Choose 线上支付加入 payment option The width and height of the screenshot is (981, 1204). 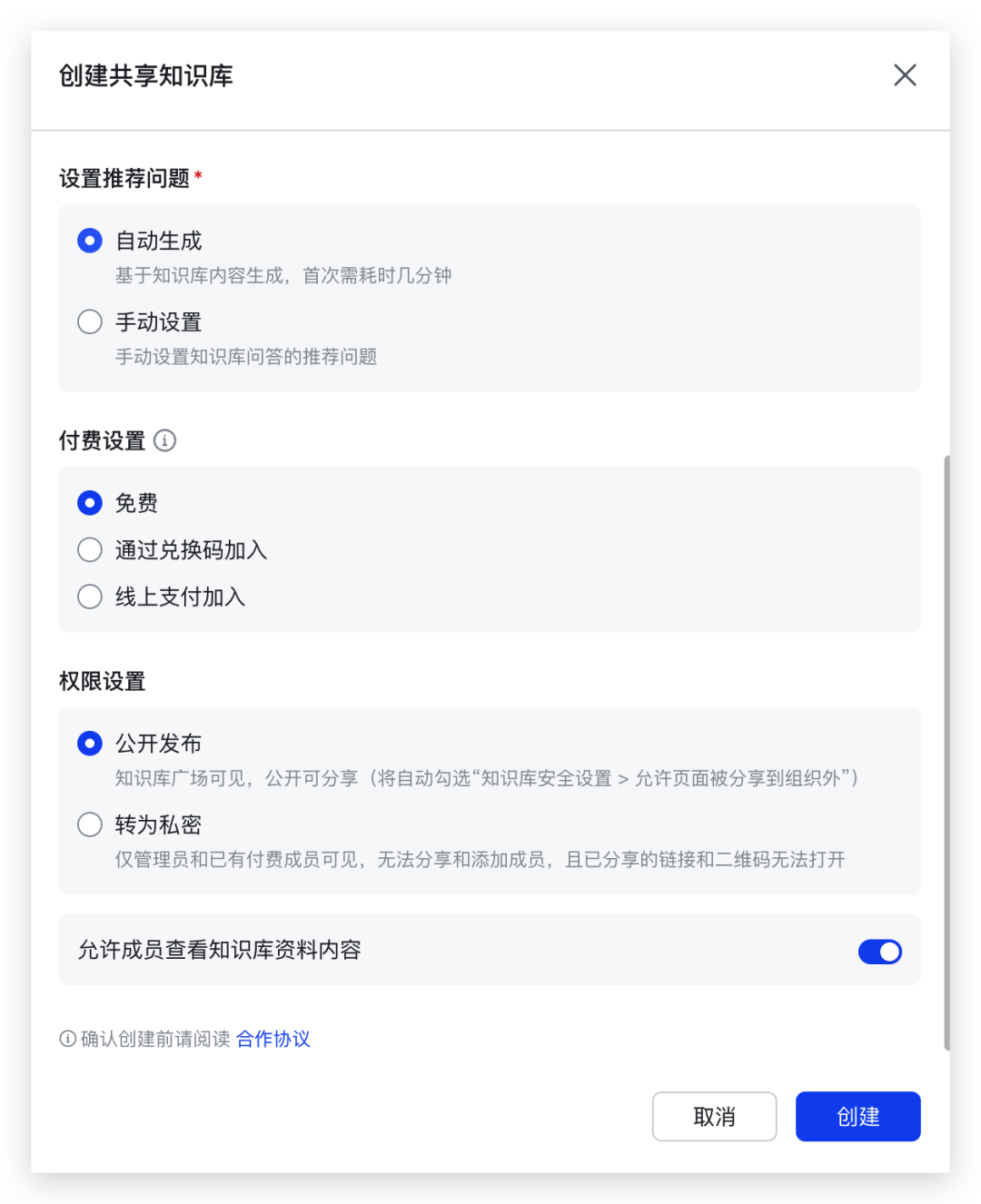coord(89,597)
